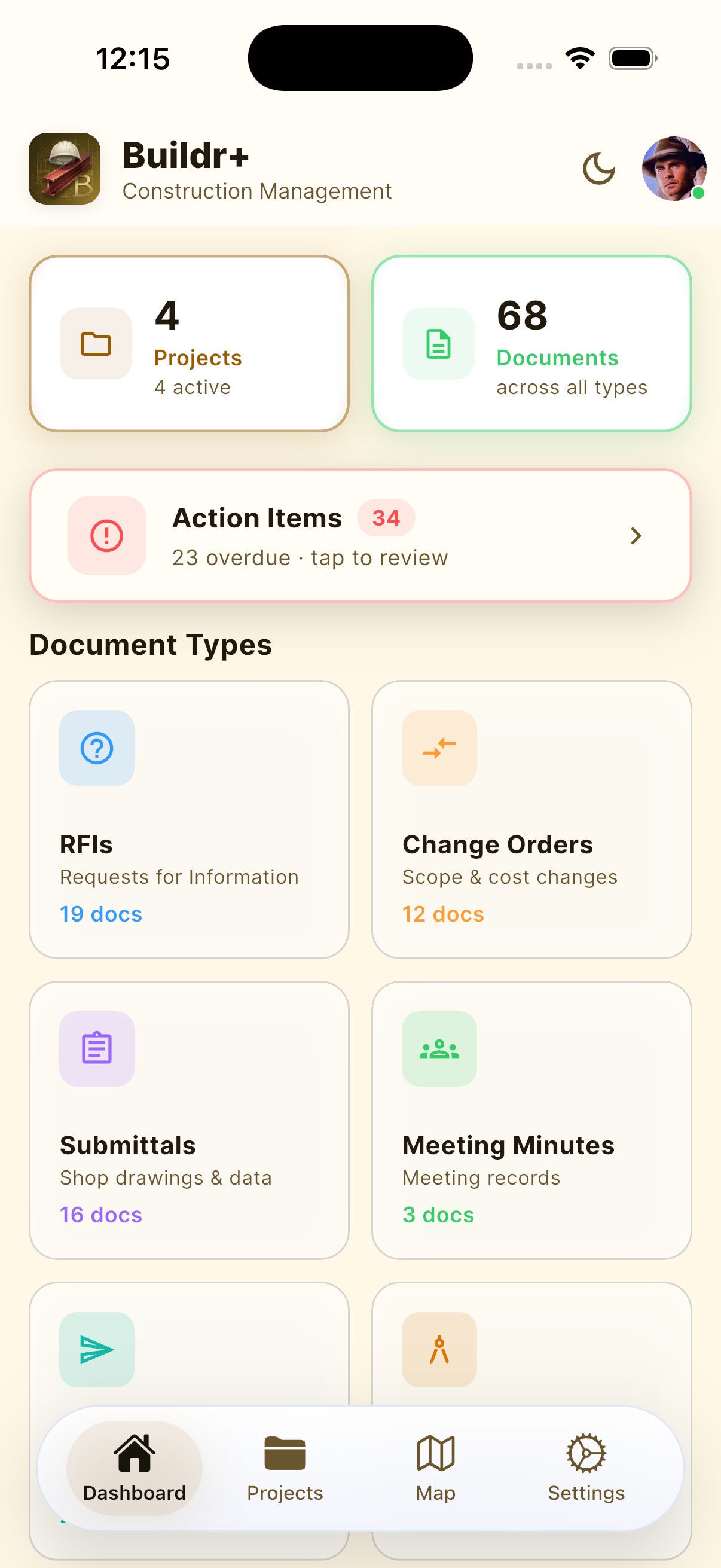Toggle dark mode with the moon icon
The width and height of the screenshot is (721, 1568).
pos(598,169)
